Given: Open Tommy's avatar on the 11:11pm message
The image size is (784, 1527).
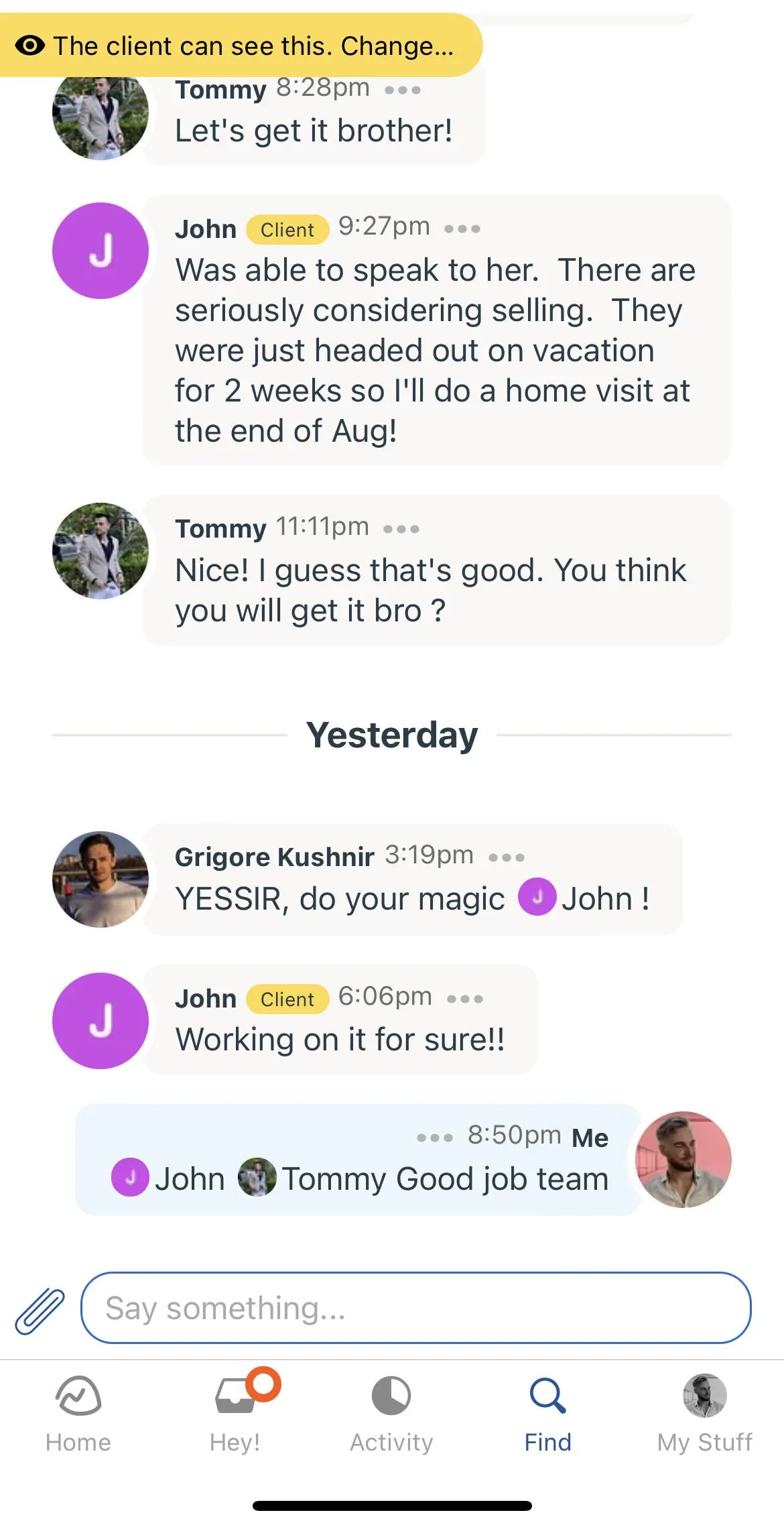Looking at the screenshot, I should 101,551.
